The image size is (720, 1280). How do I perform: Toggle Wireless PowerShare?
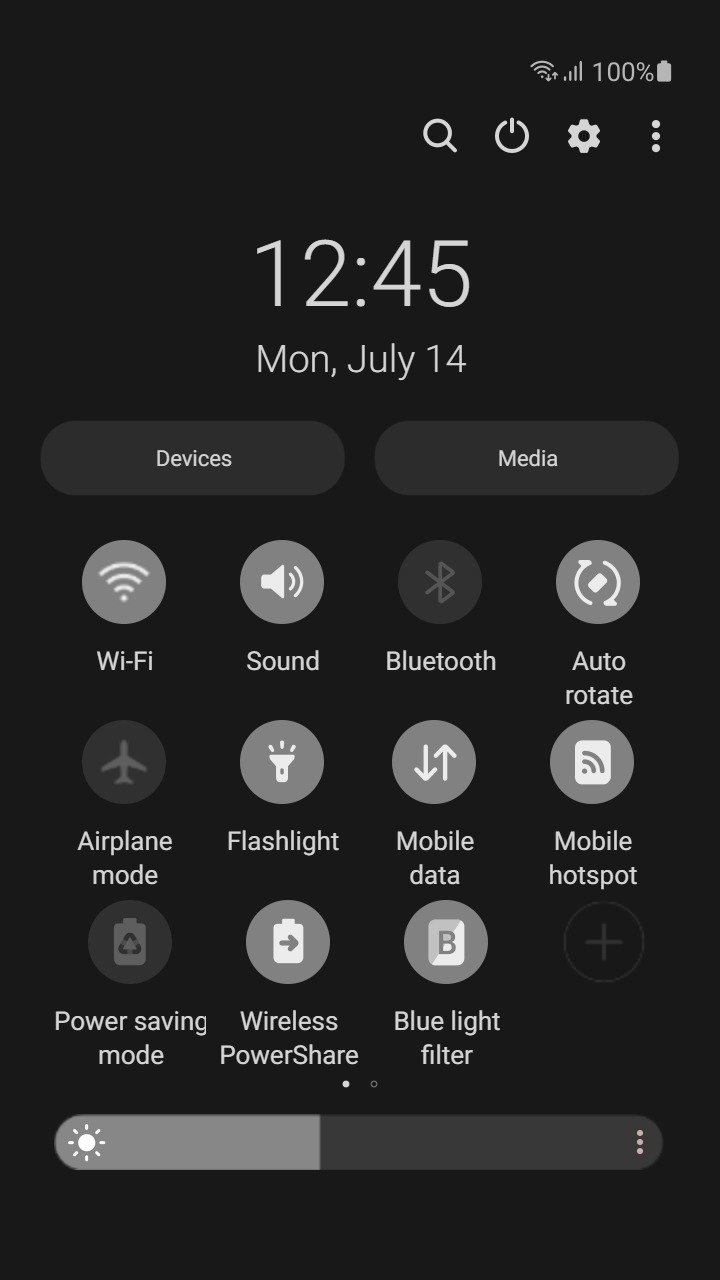[288, 942]
